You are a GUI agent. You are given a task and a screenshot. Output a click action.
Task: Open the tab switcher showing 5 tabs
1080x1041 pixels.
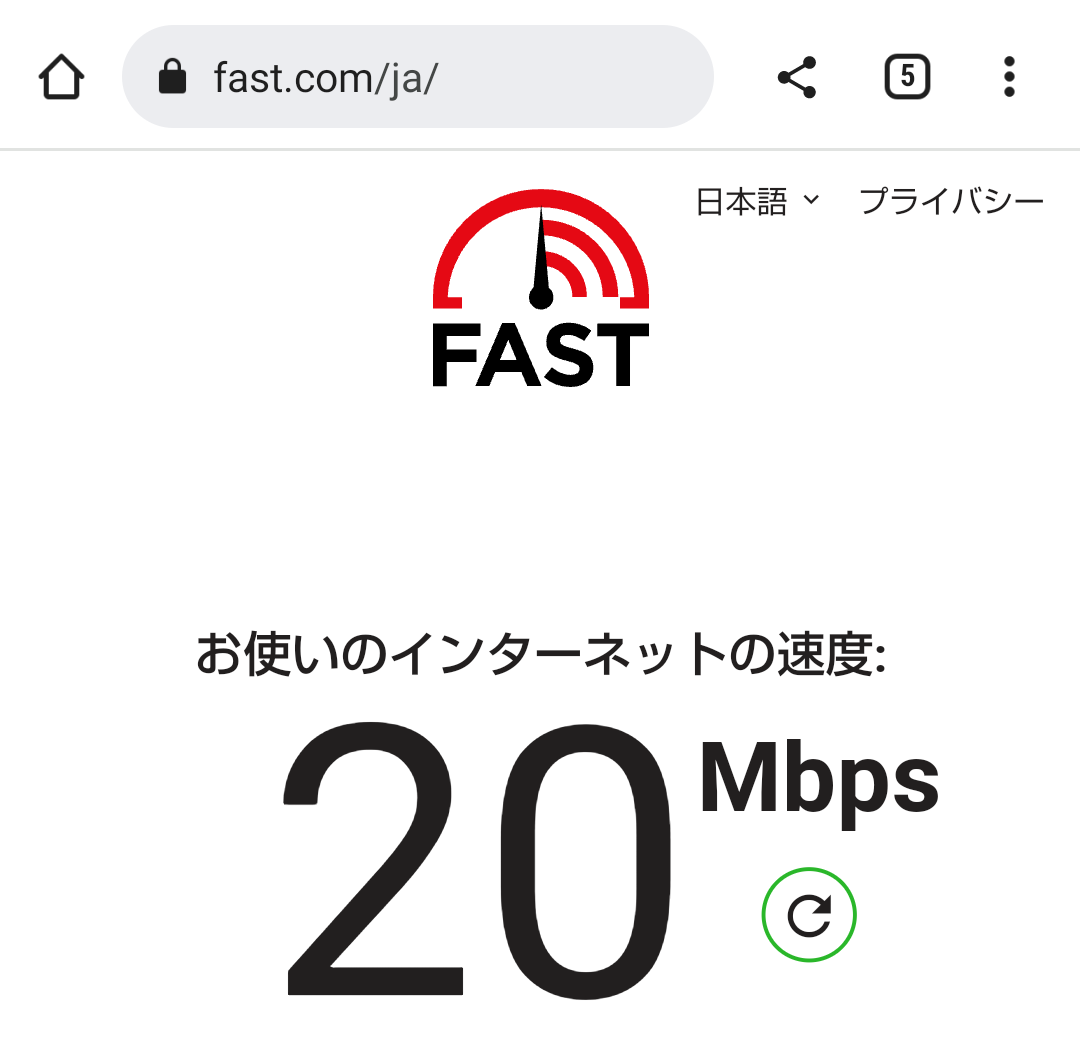pyautogui.click(x=907, y=77)
